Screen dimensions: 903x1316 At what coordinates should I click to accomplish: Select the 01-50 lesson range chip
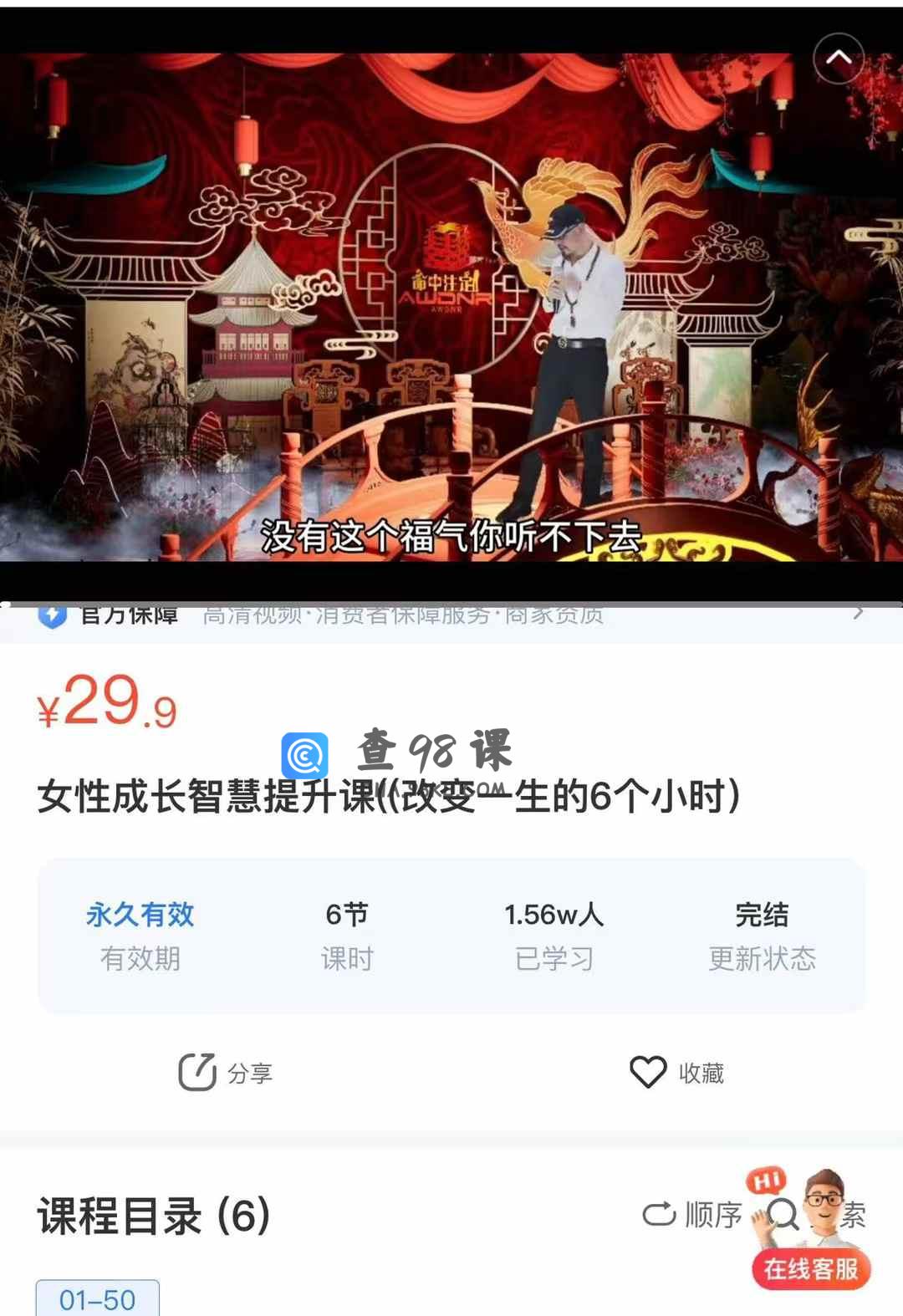[x=98, y=1299]
